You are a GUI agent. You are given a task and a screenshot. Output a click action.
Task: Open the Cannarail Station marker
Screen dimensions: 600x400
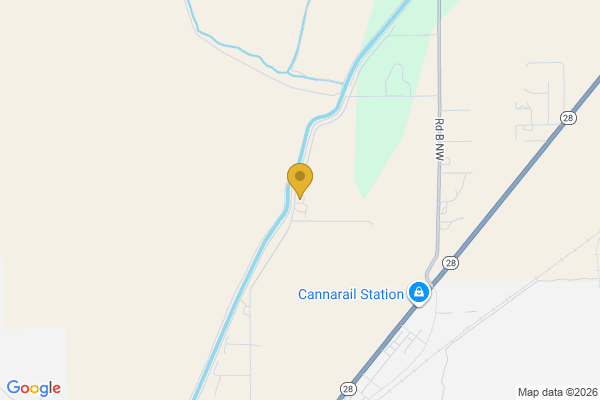point(420,293)
